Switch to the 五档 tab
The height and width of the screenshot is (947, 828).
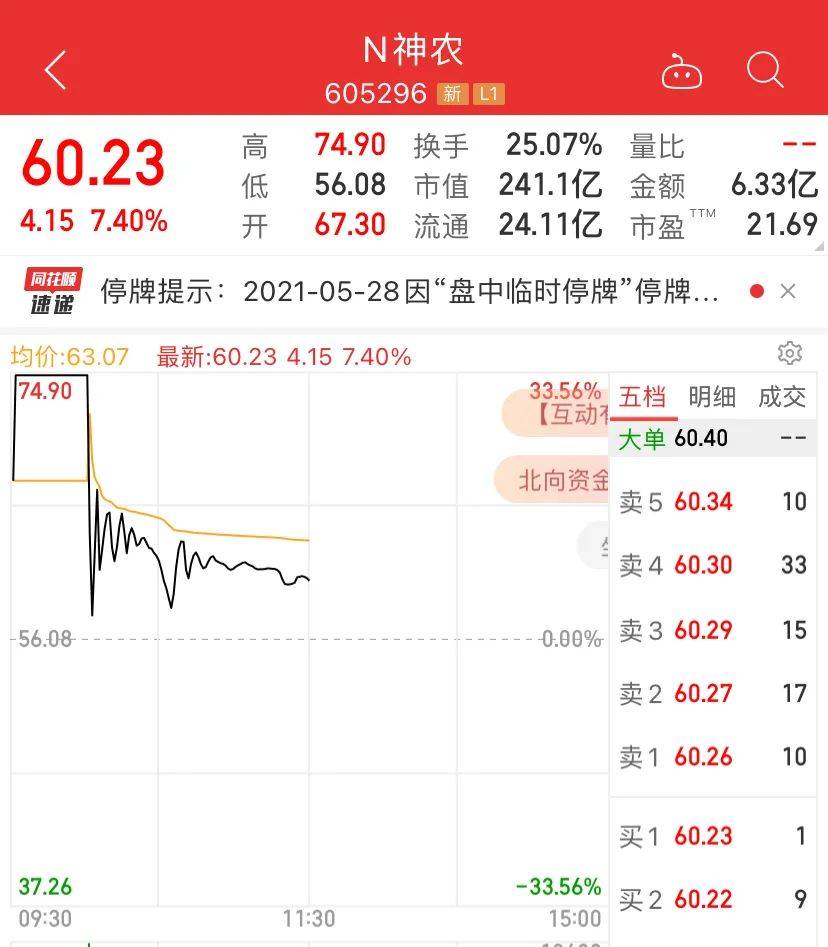click(642, 397)
